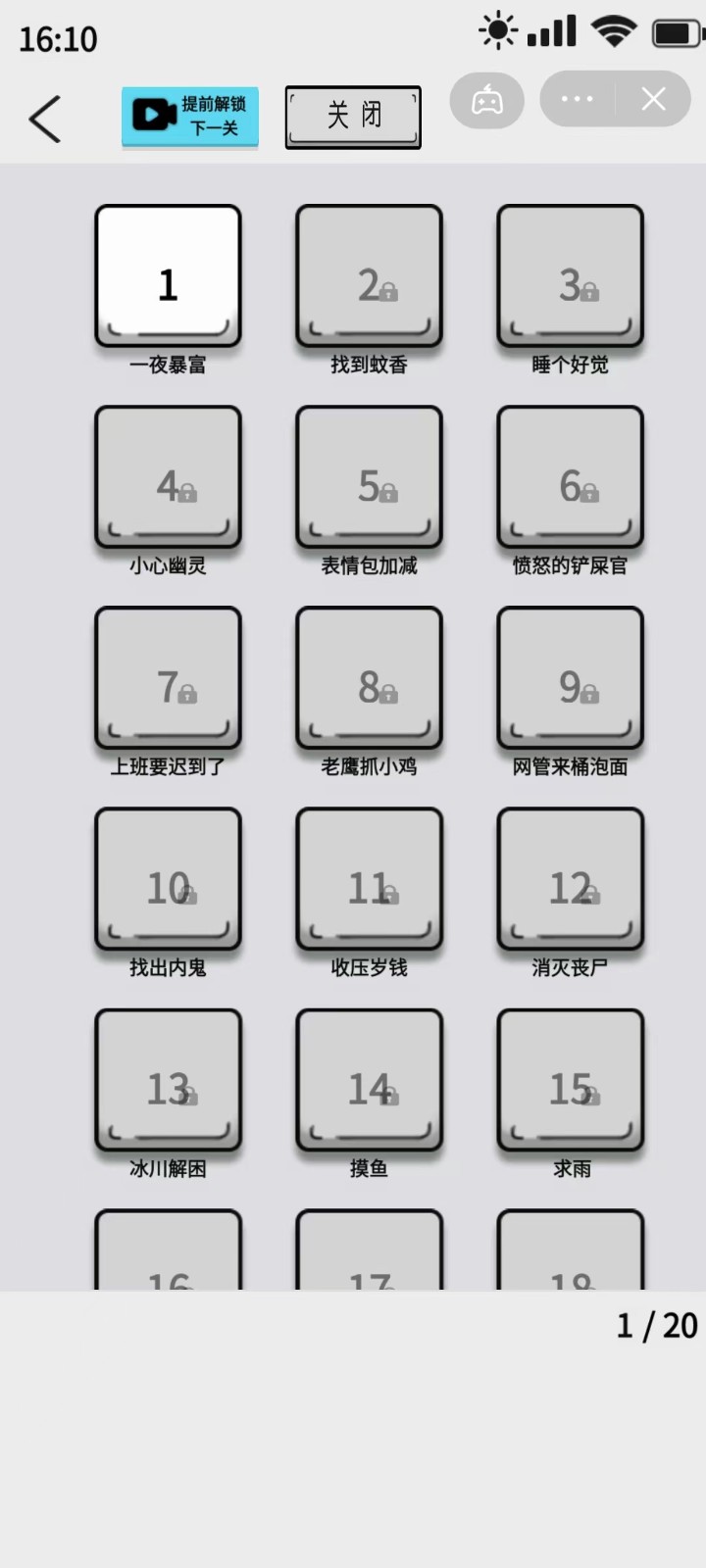Go back using the arrow icon
Screen dimensions: 706x1568
click(x=45, y=119)
